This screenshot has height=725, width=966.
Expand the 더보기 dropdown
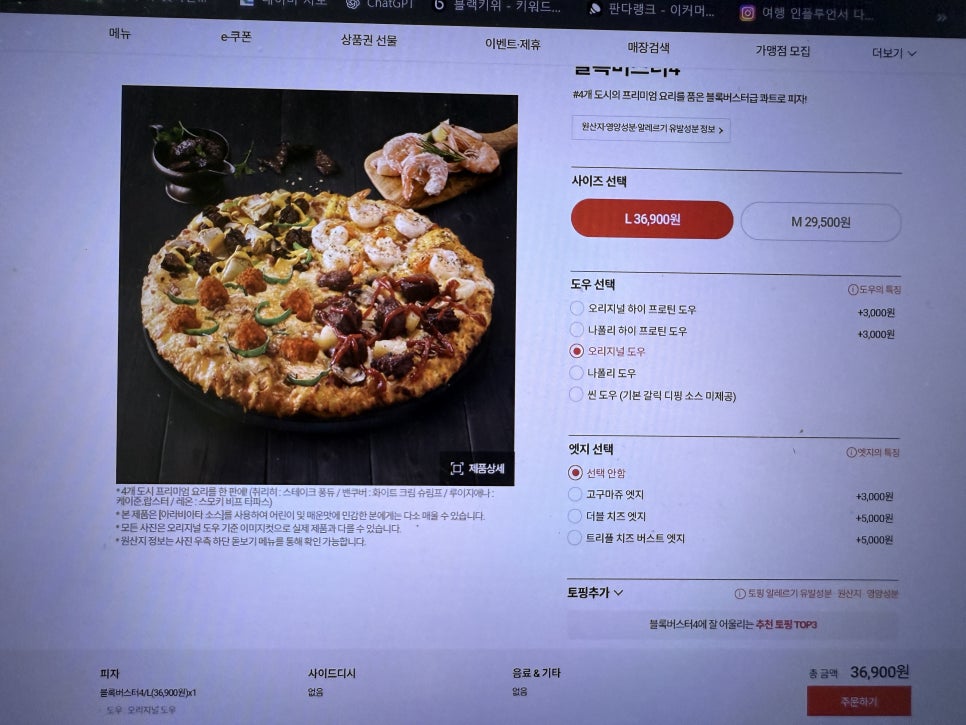[x=893, y=53]
